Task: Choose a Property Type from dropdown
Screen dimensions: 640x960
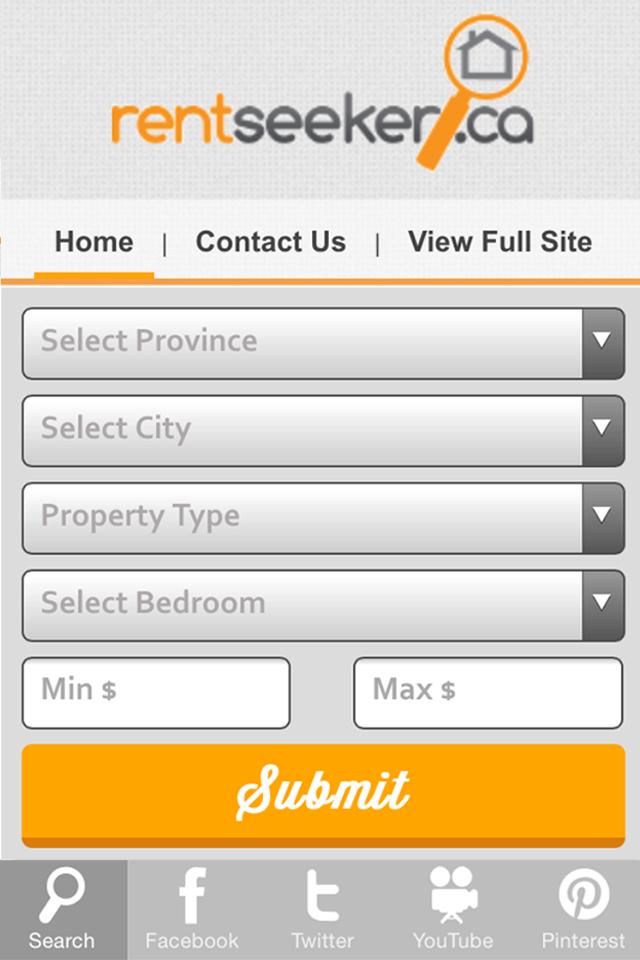Action: (323, 517)
